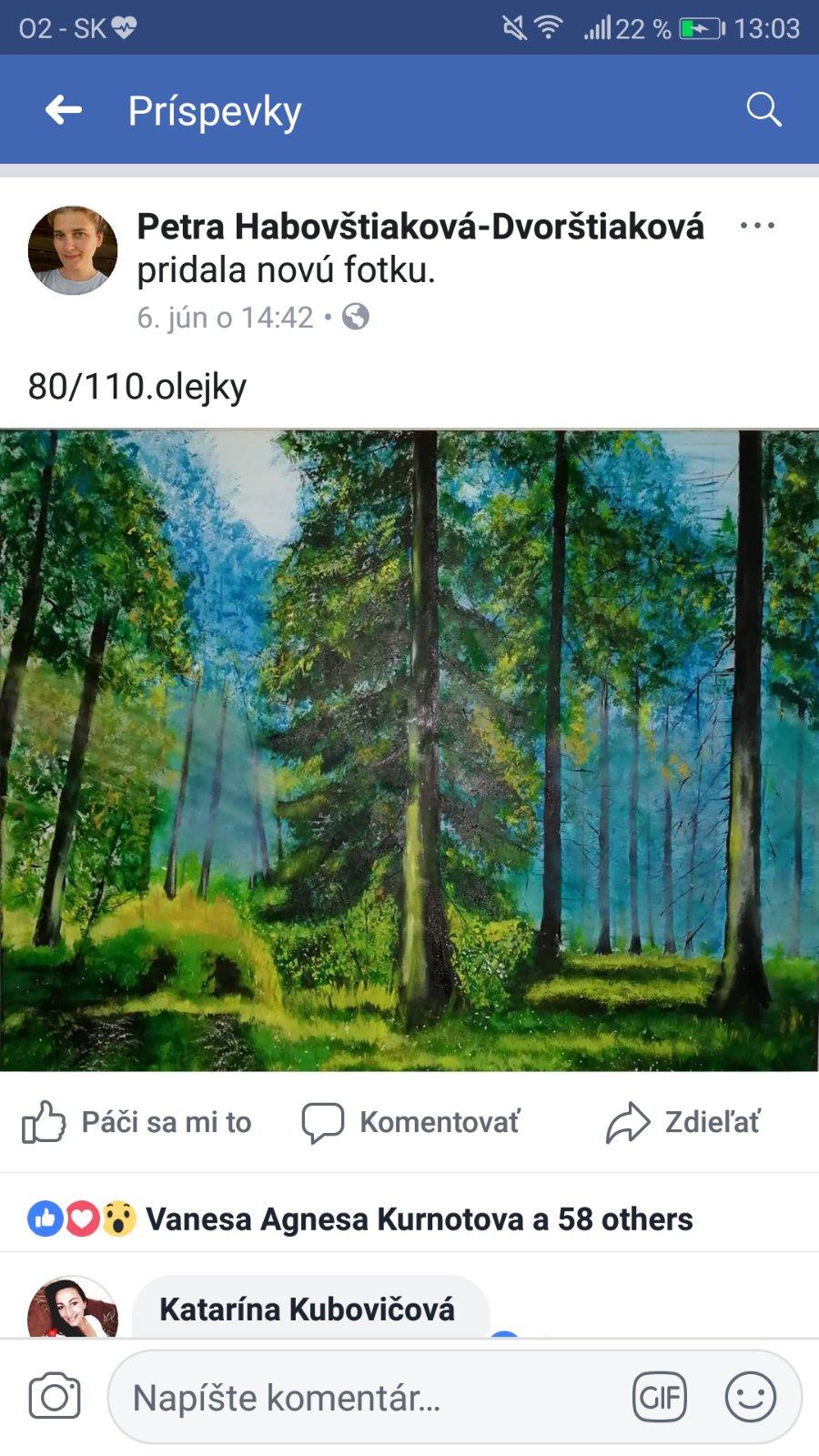Open Katarína Kubovičová's profile
The image size is (819, 1456).
click(x=307, y=1309)
